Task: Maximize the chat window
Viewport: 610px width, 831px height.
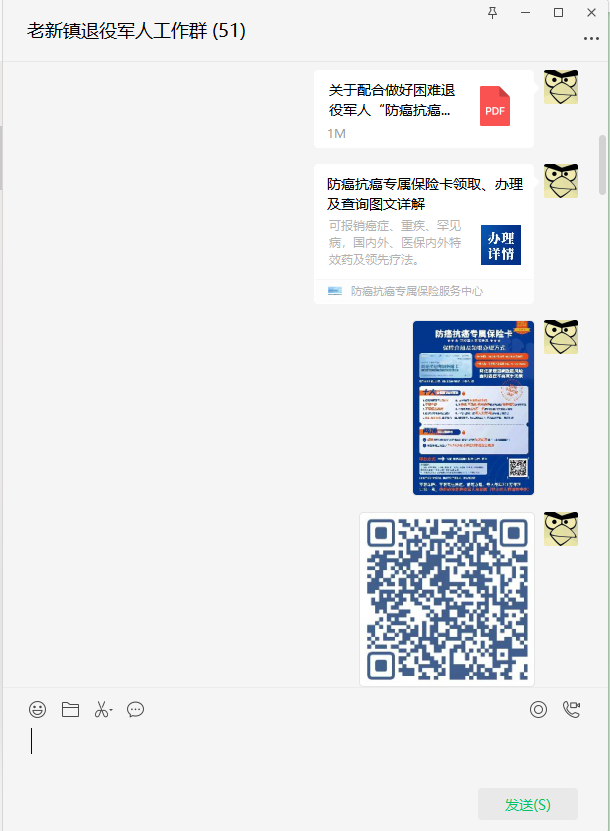Action: point(558,12)
